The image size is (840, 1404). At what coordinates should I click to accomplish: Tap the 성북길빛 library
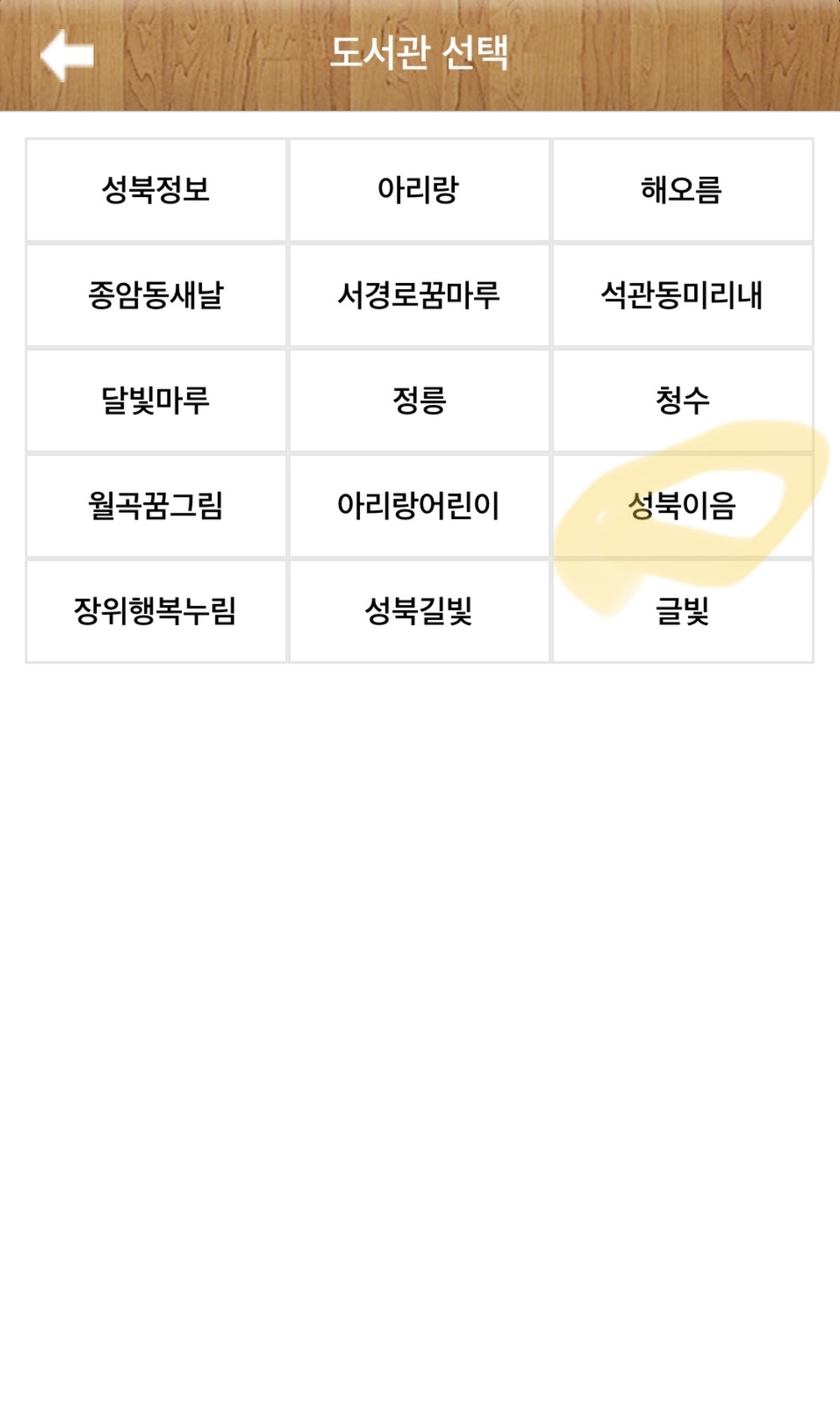[x=419, y=611]
